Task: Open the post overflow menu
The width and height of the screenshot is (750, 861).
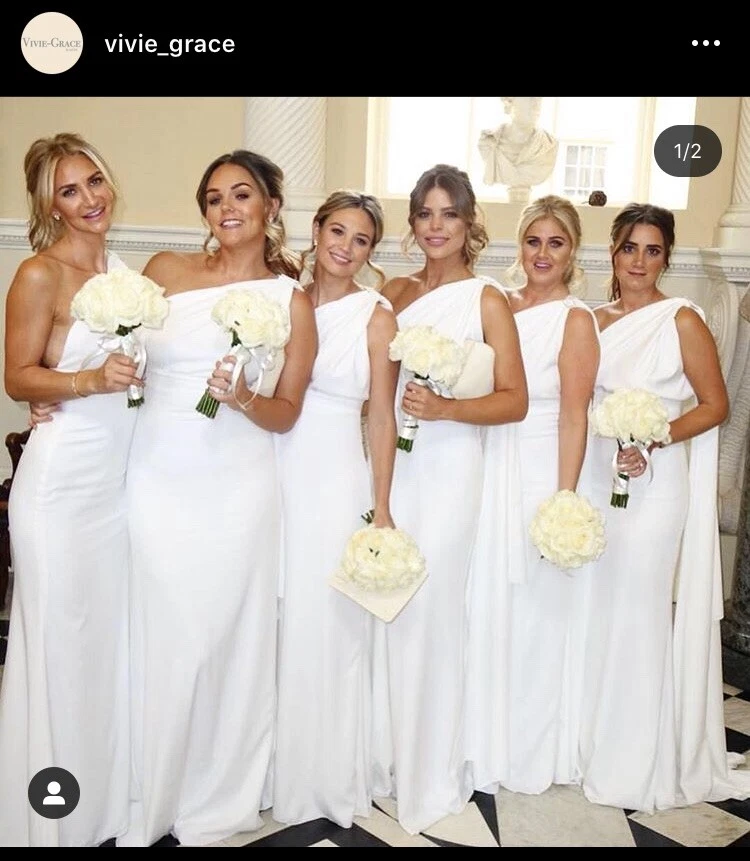Action: (705, 43)
